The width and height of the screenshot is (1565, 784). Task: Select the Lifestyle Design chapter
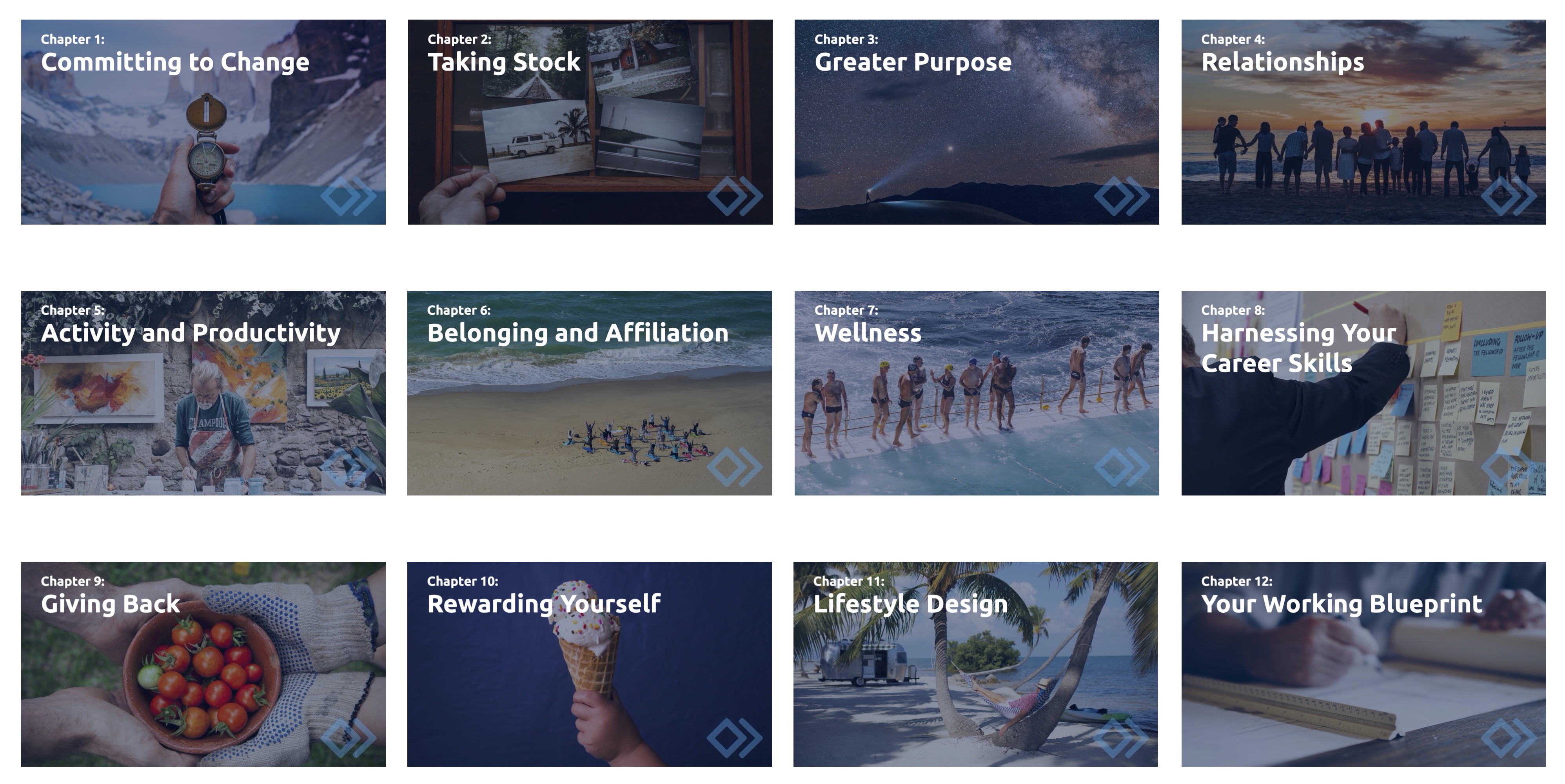(976, 664)
